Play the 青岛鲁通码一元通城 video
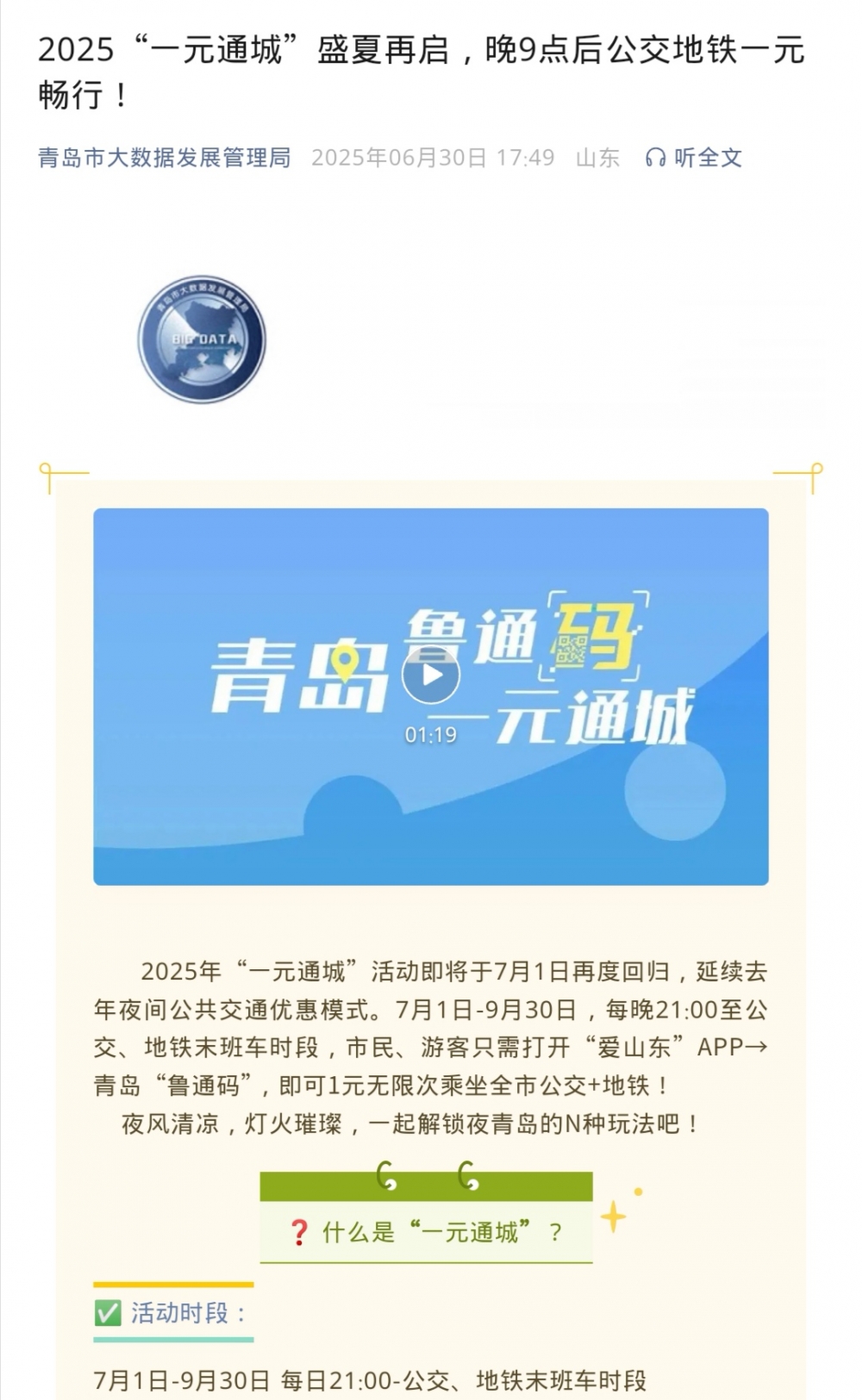The height and width of the screenshot is (1400, 862). [x=431, y=675]
